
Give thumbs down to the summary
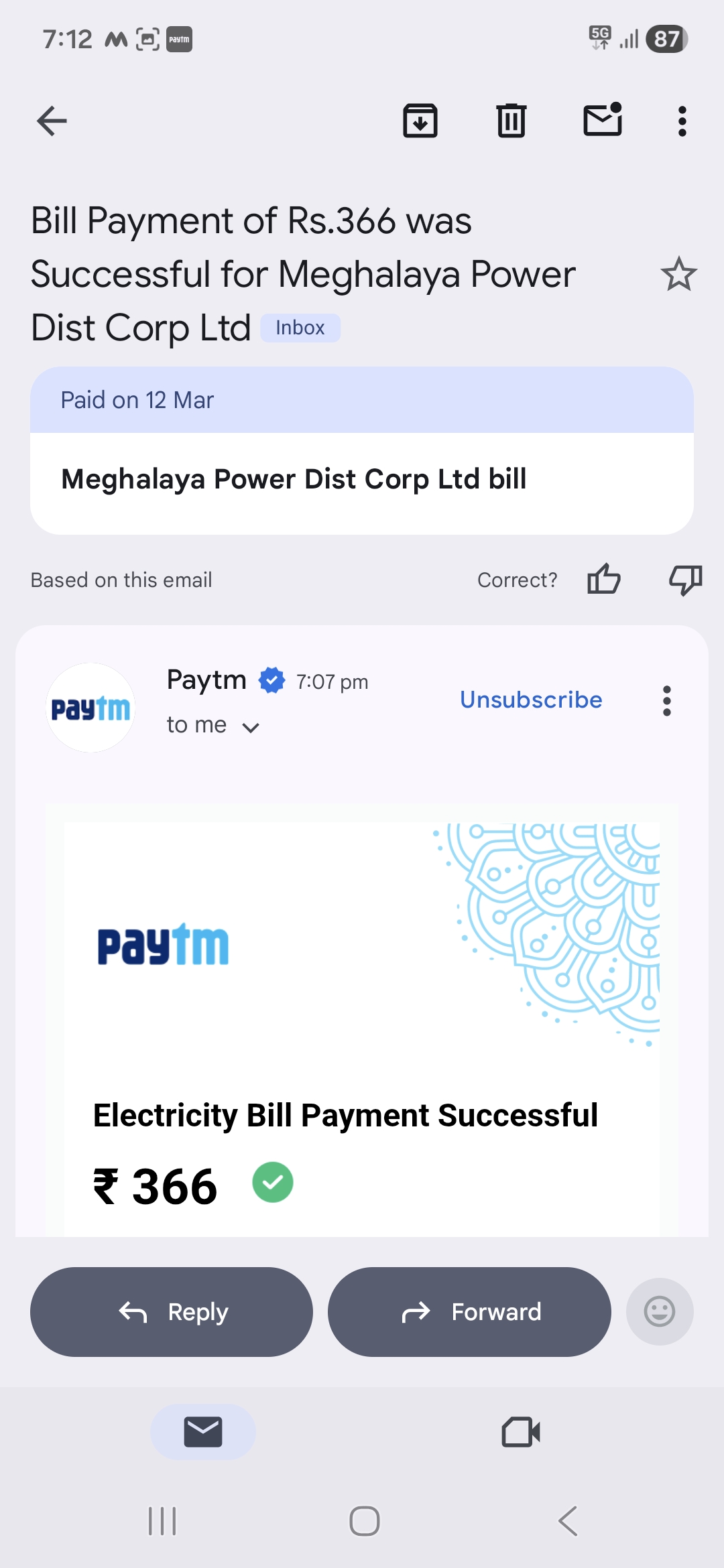(x=685, y=580)
